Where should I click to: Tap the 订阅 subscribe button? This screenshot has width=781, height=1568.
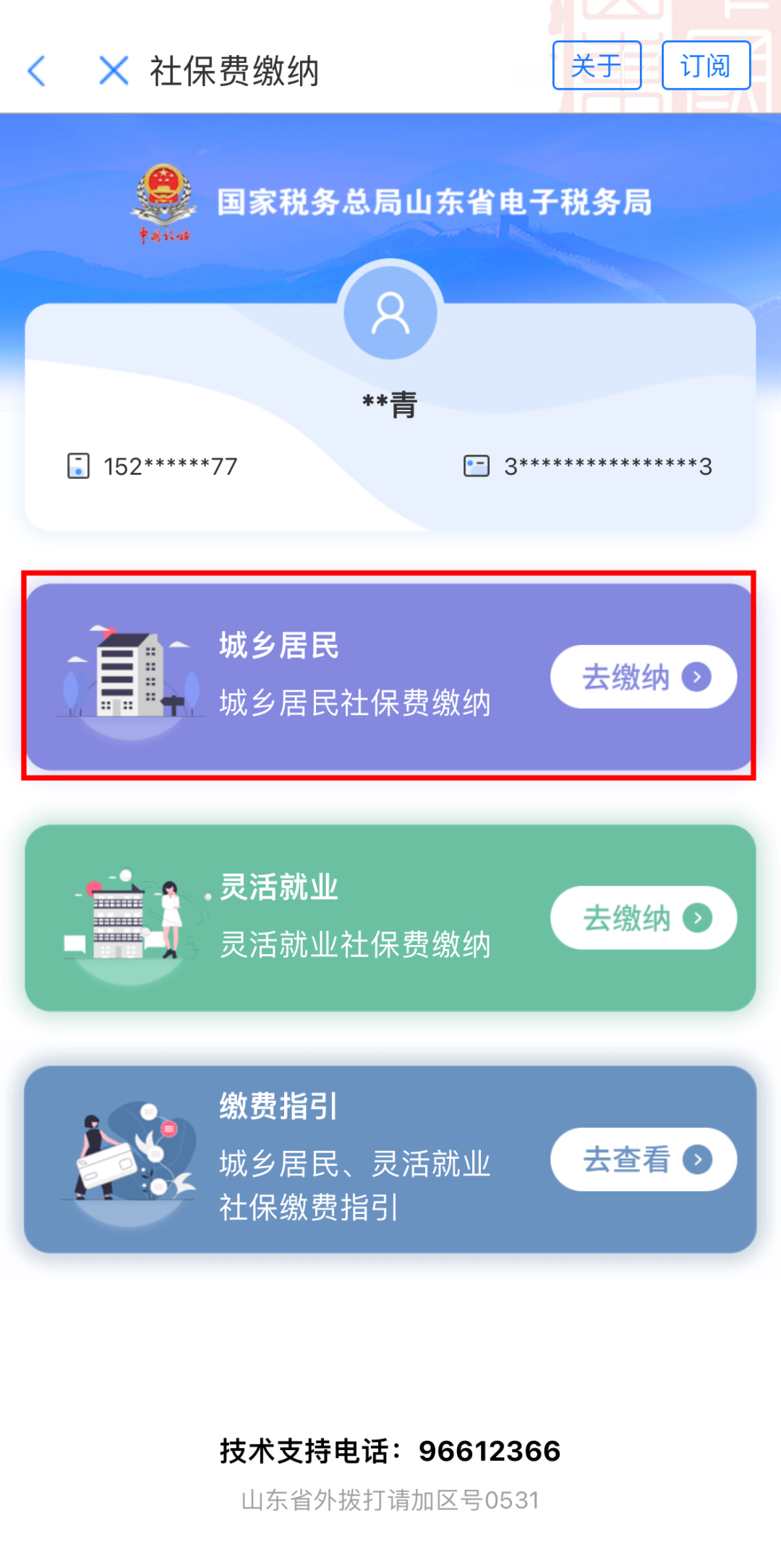point(706,66)
